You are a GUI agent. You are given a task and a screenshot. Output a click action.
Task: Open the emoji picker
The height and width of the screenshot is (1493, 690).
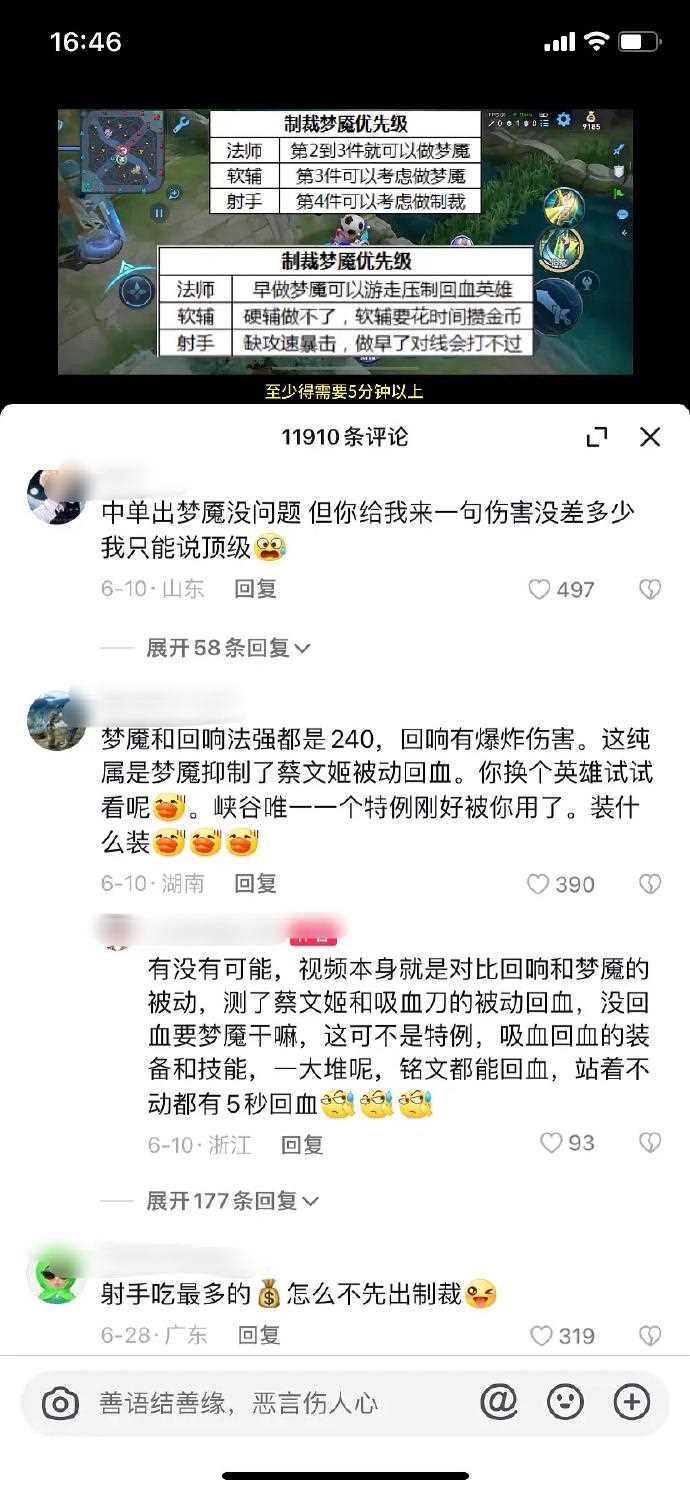[565, 1402]
